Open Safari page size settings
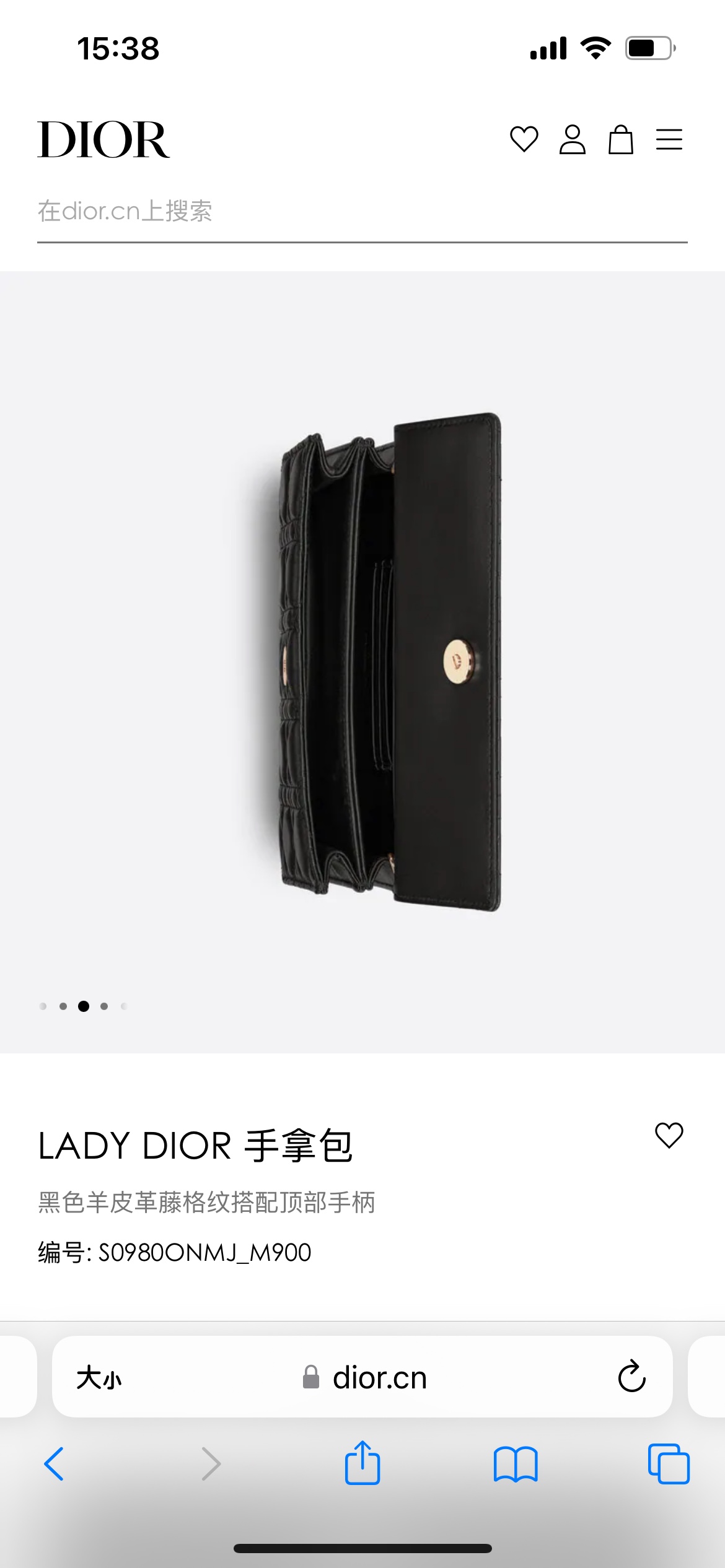 99,1378
